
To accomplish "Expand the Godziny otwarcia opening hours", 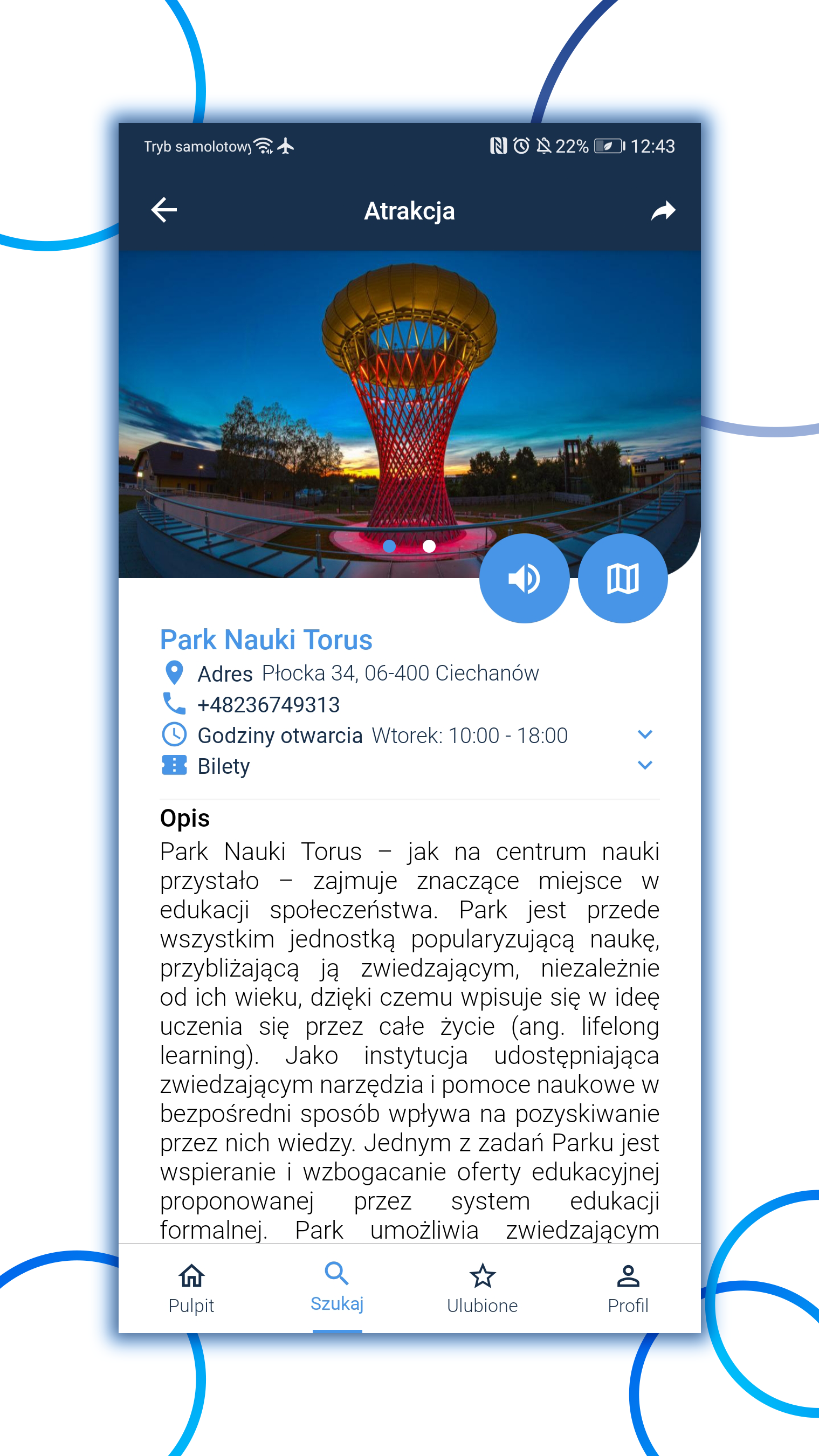I will pos(644,735).
